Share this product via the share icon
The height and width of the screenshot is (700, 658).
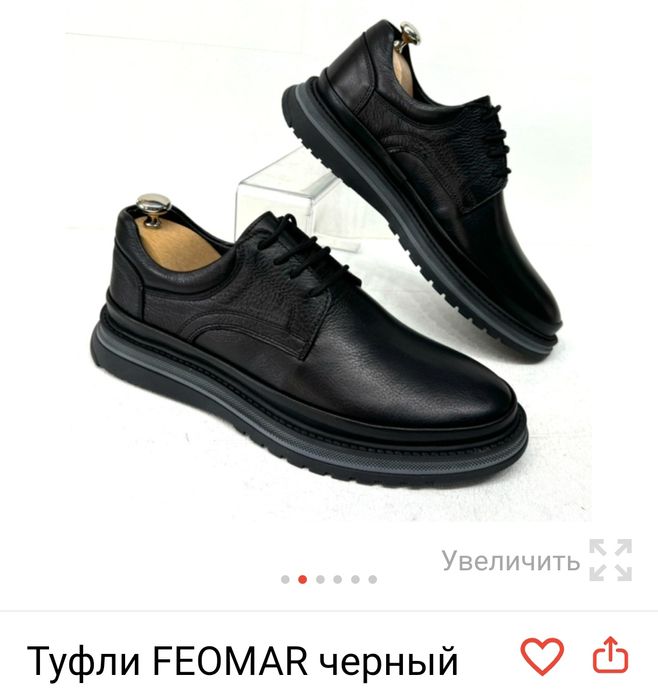(x=610, y=656)
